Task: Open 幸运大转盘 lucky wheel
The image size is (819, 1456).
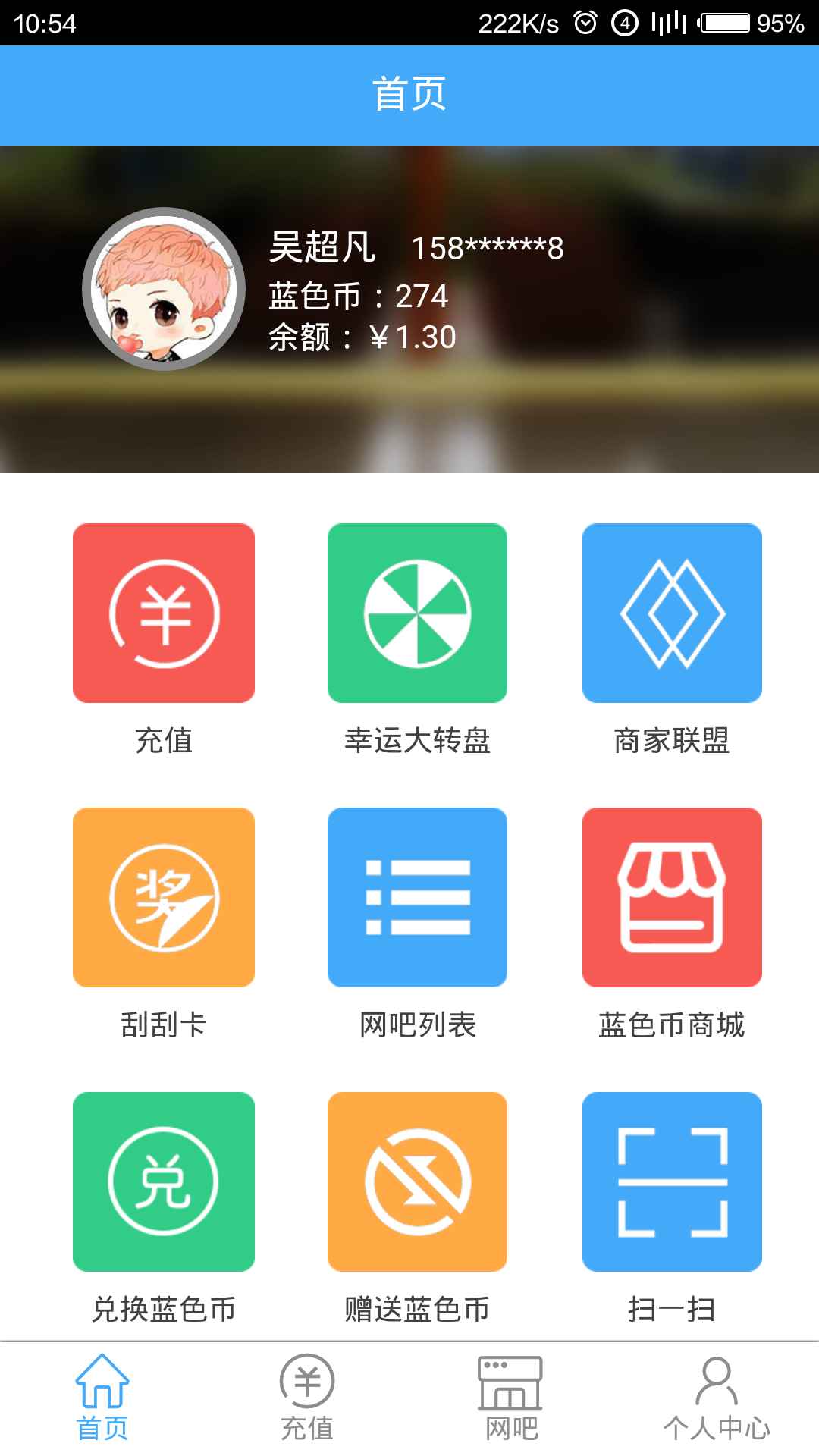Action: (x=417, y=613)
